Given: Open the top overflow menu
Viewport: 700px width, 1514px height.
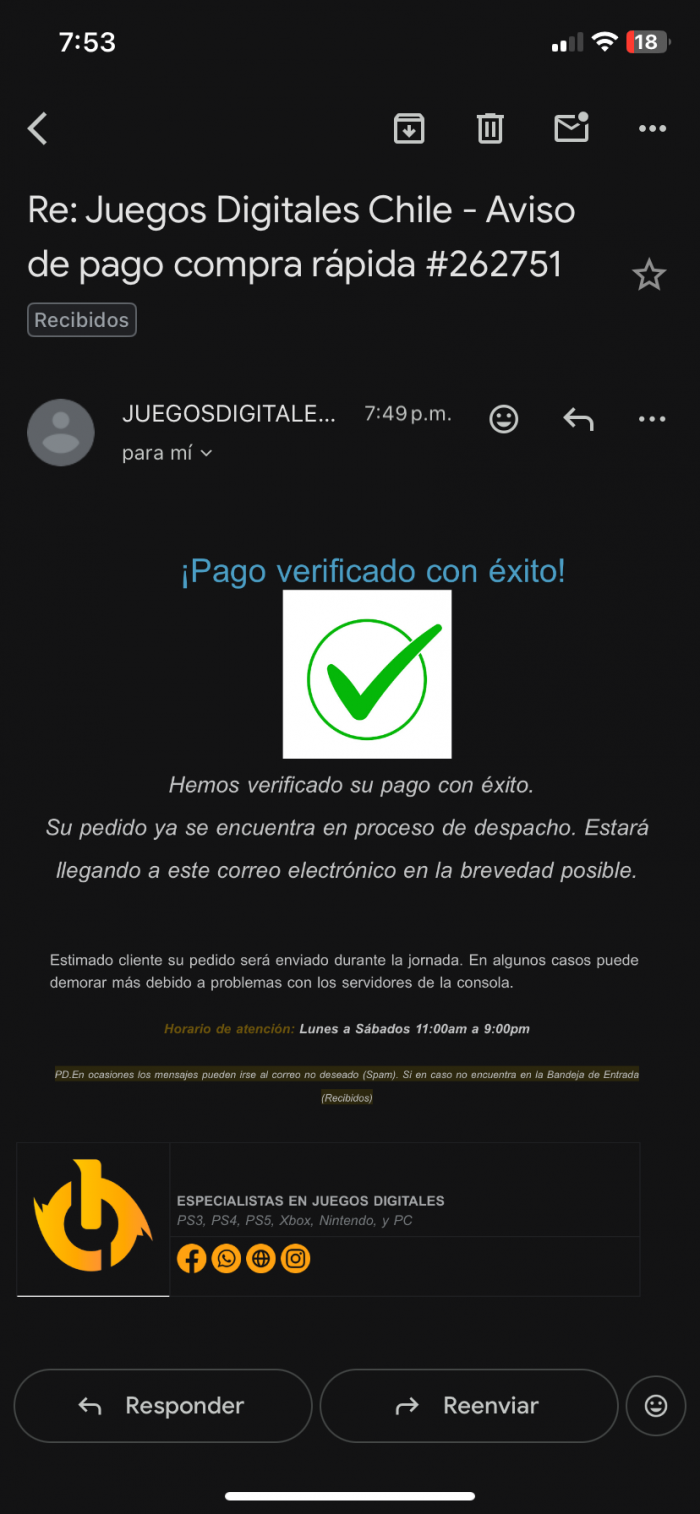Looking at the screenshot, I should [x=652, y=128].
